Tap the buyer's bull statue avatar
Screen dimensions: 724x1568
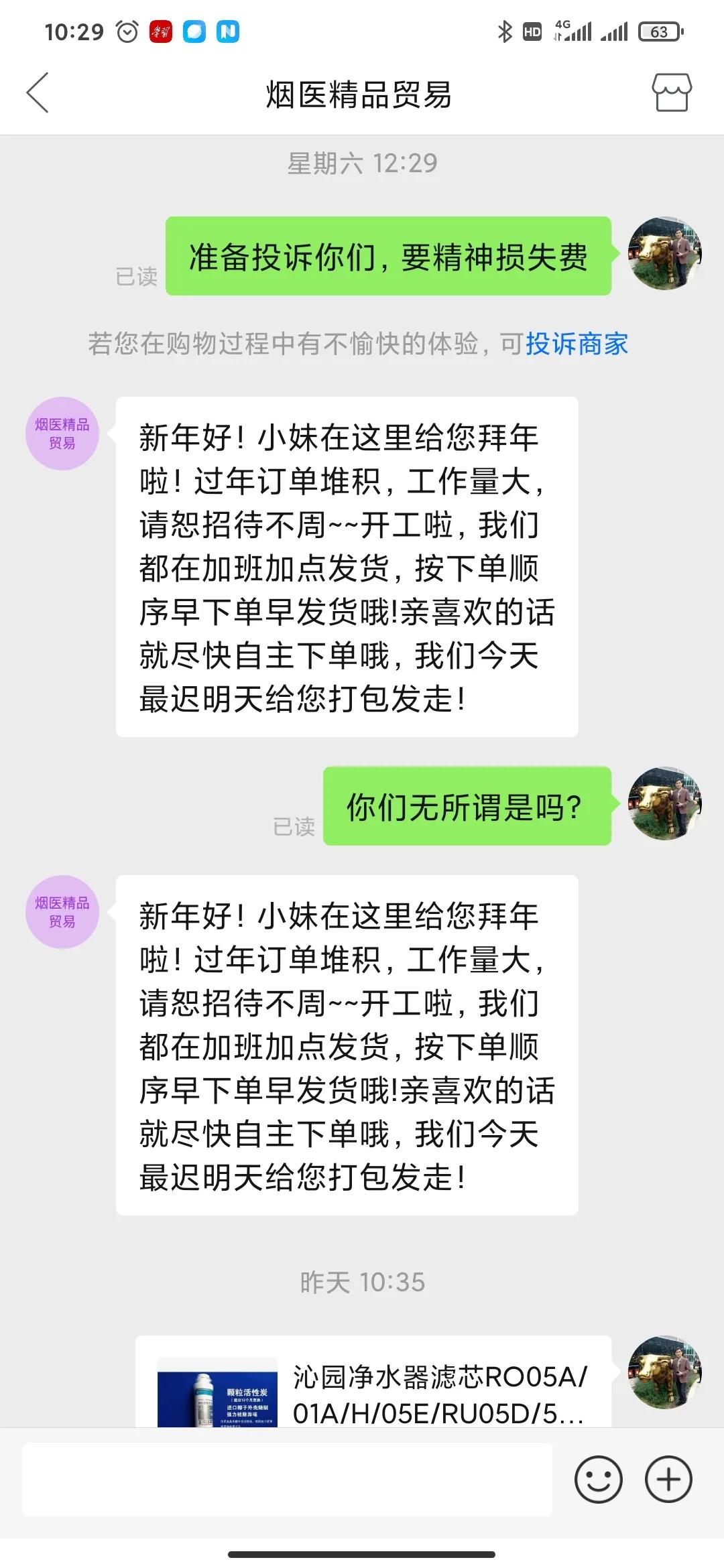pyautogui.click(x=664, y=253)
